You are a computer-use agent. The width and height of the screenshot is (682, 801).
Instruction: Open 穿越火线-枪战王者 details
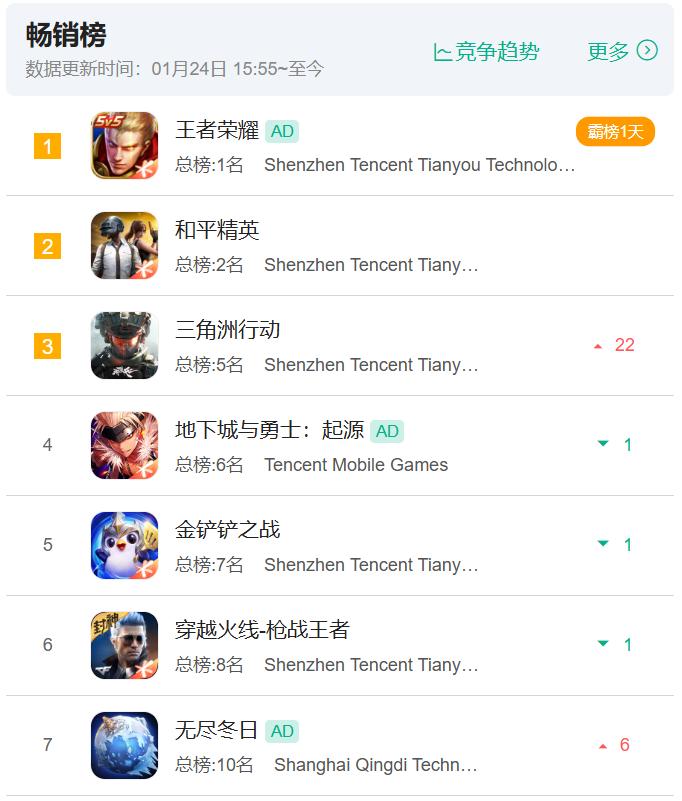tap(262, 630)
